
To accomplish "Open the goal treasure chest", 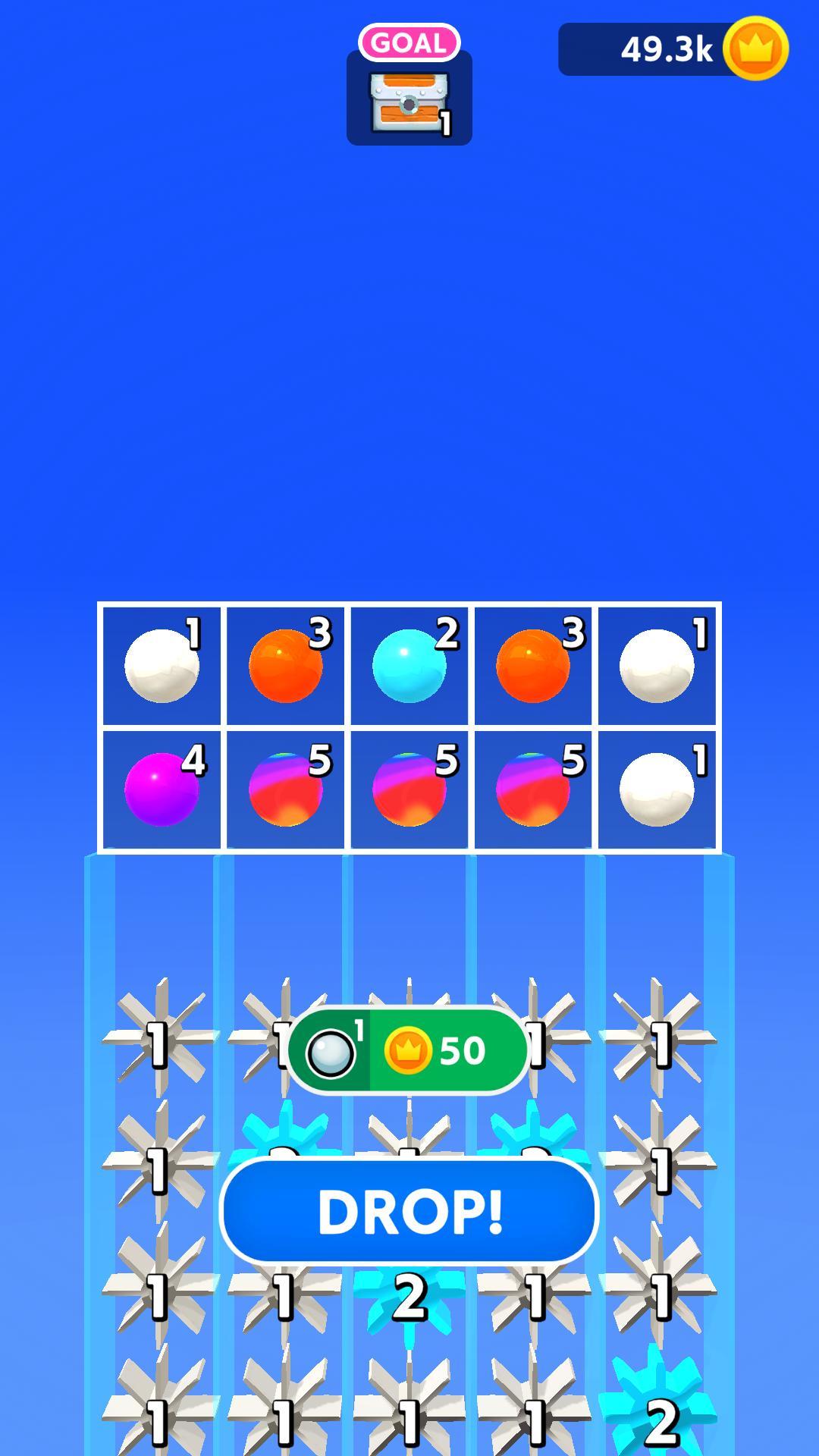I will tap(409, 99).
